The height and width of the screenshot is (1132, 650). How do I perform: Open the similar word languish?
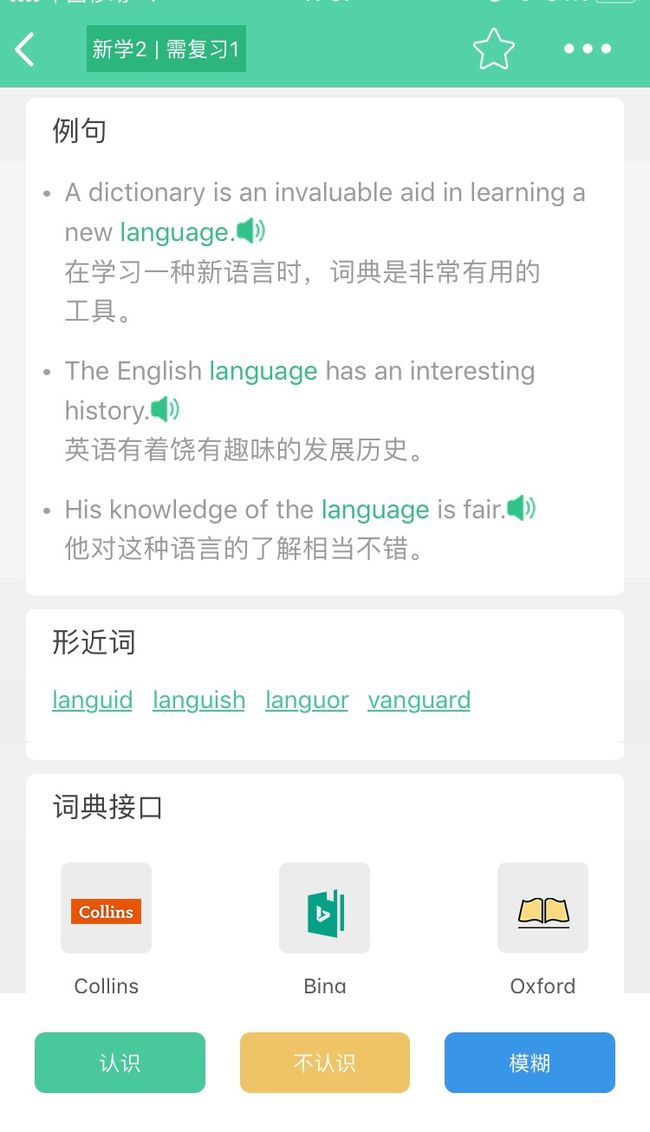coord(199,700)
